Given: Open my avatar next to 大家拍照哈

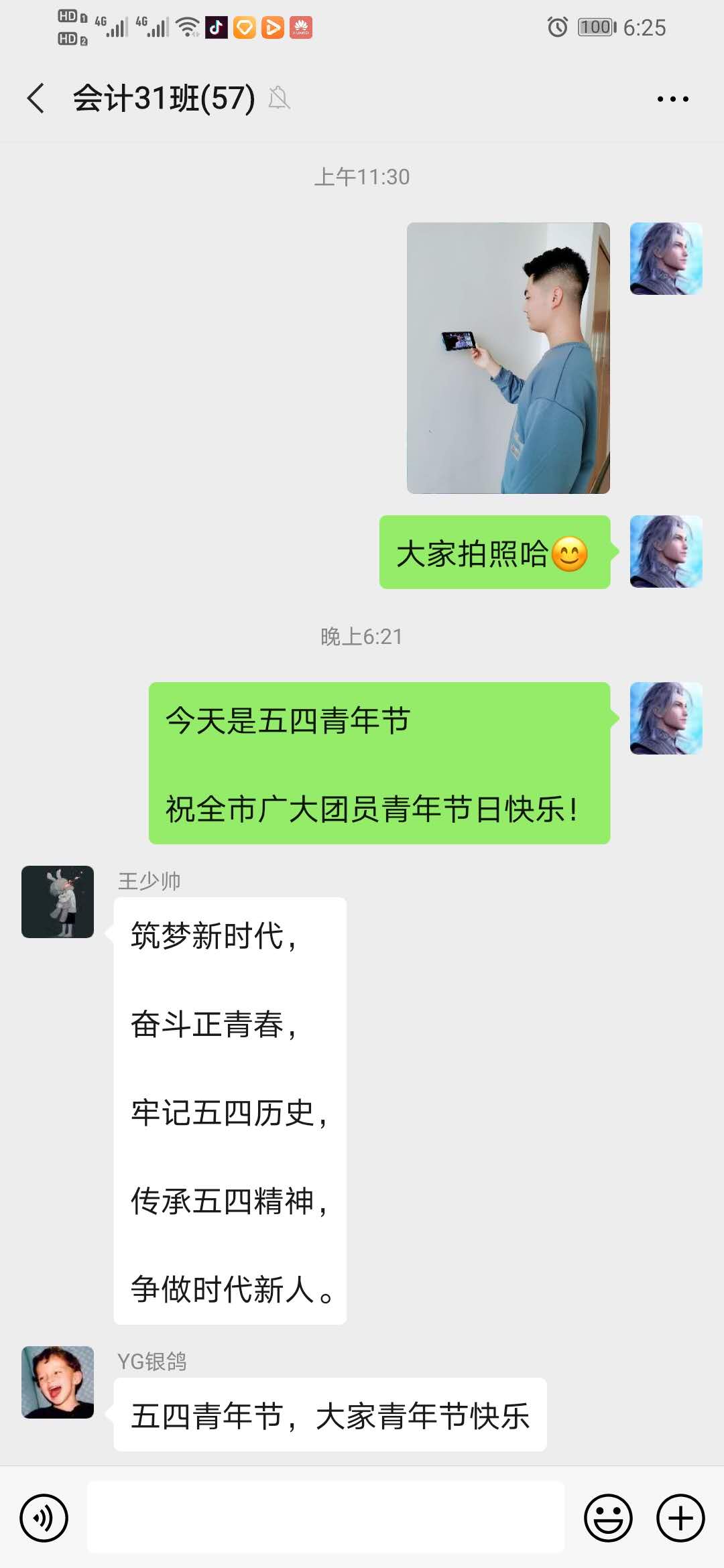Looking at the screenshot, I should (666, 551).
